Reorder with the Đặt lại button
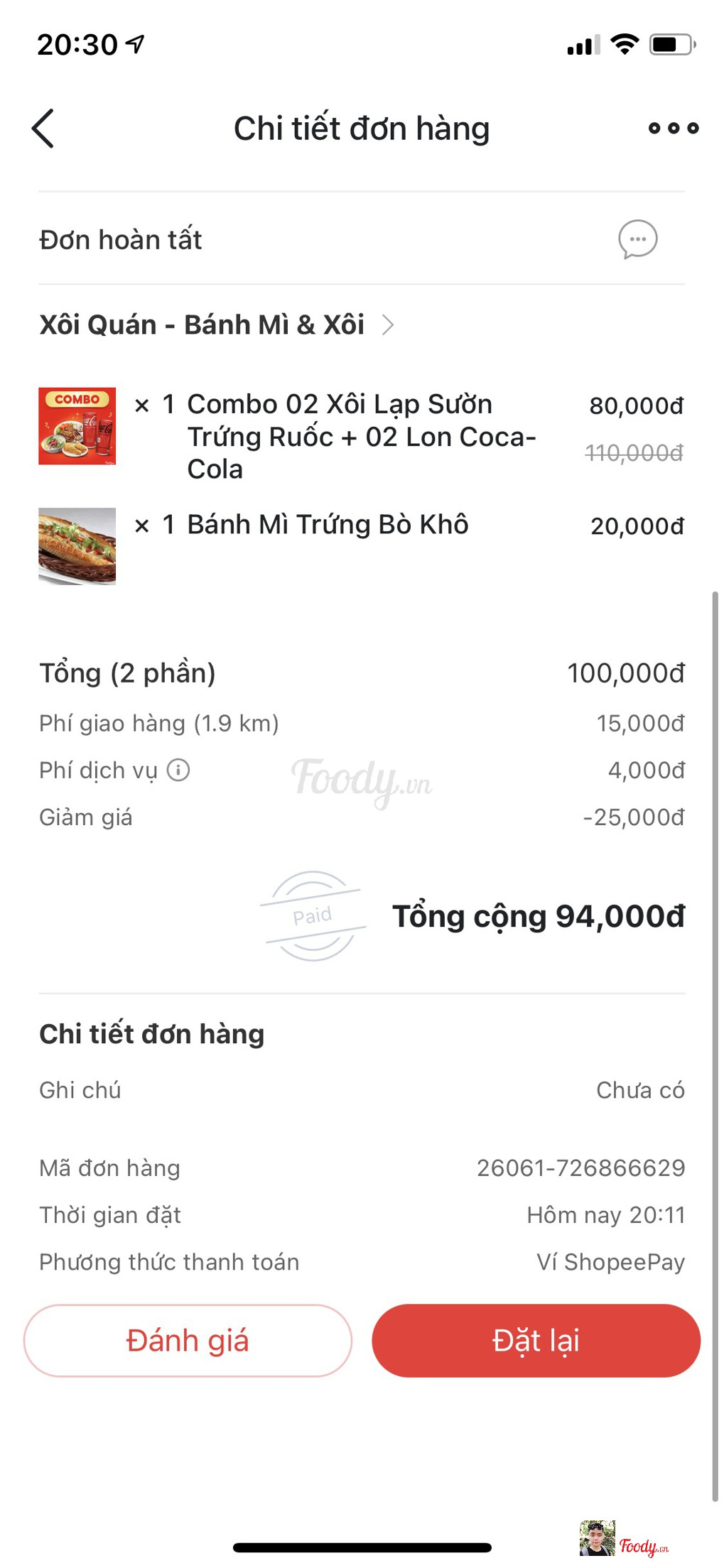 pyautogui.click(x=536, y=1341)
